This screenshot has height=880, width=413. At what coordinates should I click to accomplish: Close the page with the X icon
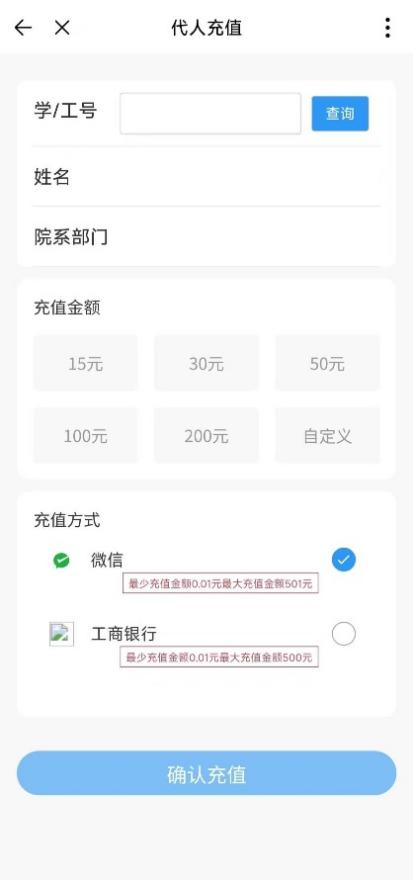(62, 28)
